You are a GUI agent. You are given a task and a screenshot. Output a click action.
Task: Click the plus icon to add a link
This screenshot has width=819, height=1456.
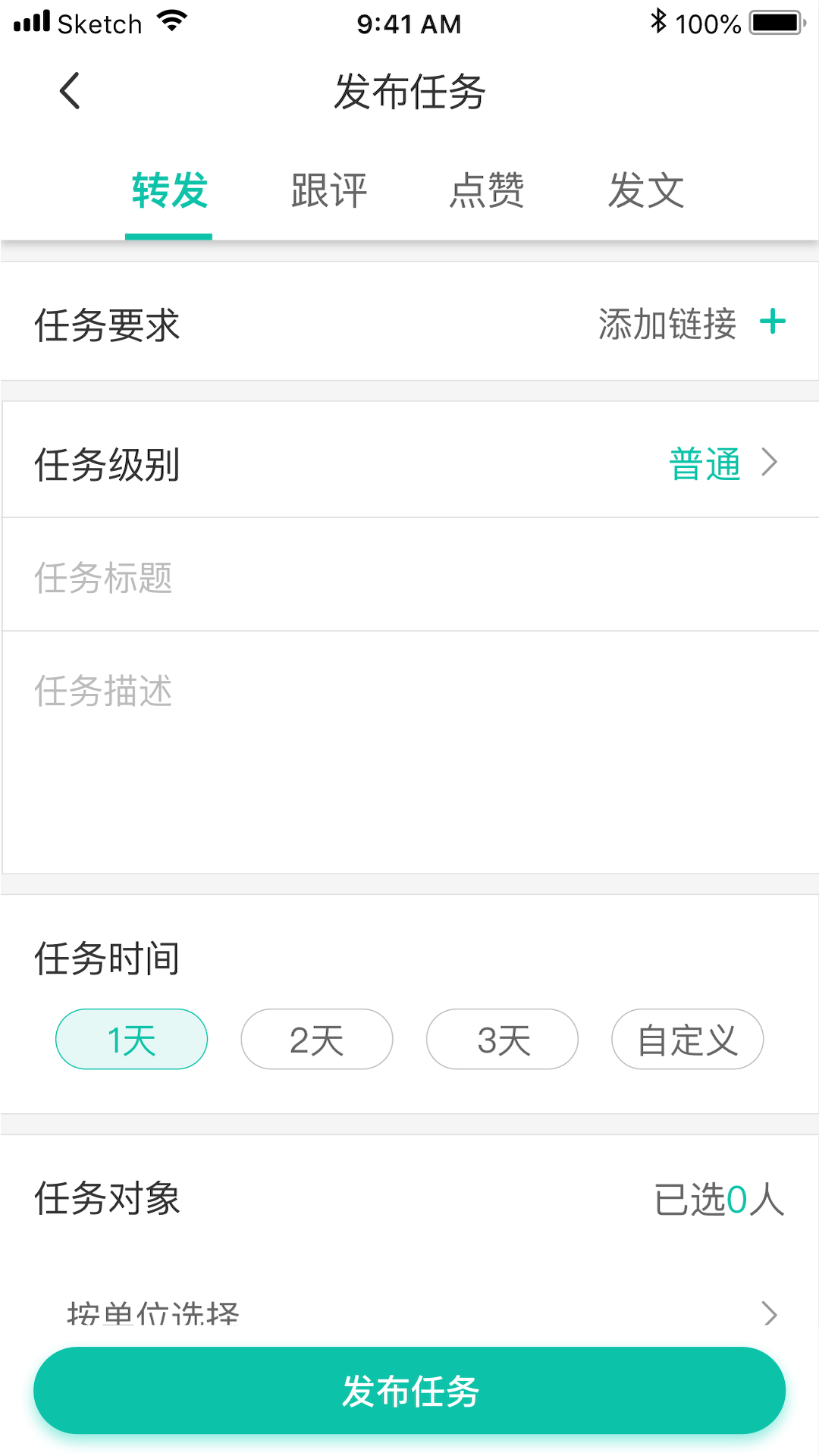click(774, 322)
